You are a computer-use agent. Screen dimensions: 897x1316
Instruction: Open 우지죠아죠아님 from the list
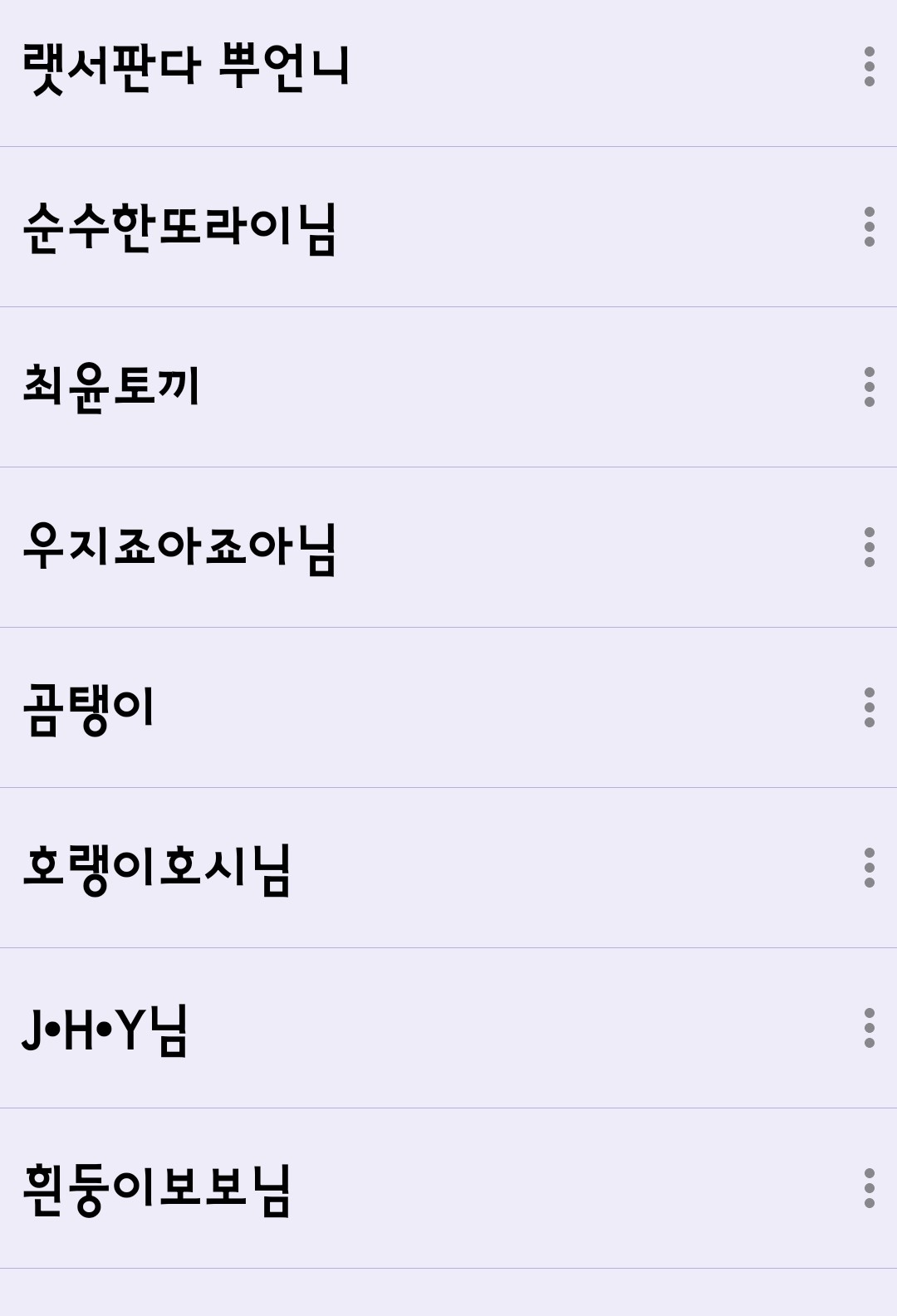tap(180, 548)
